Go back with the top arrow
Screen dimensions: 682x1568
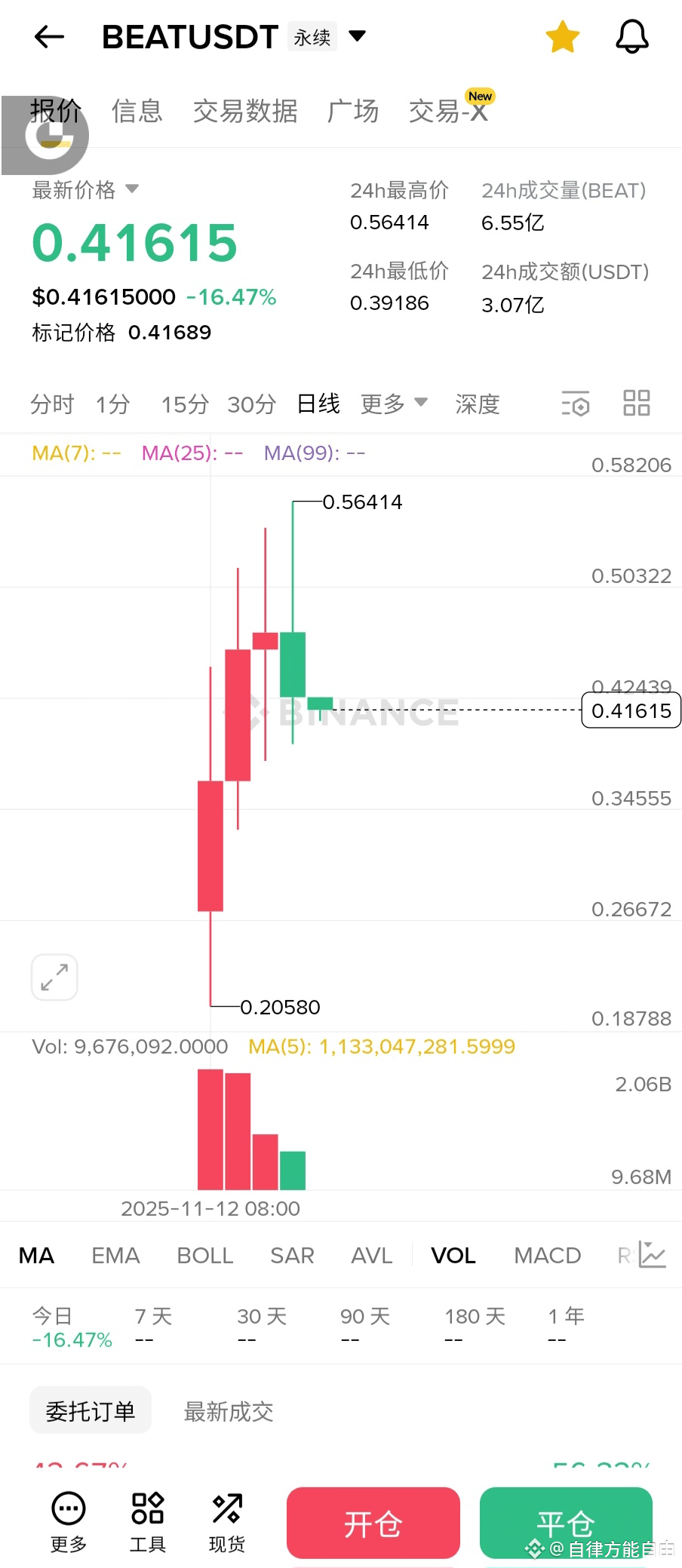tap(49, 36)
